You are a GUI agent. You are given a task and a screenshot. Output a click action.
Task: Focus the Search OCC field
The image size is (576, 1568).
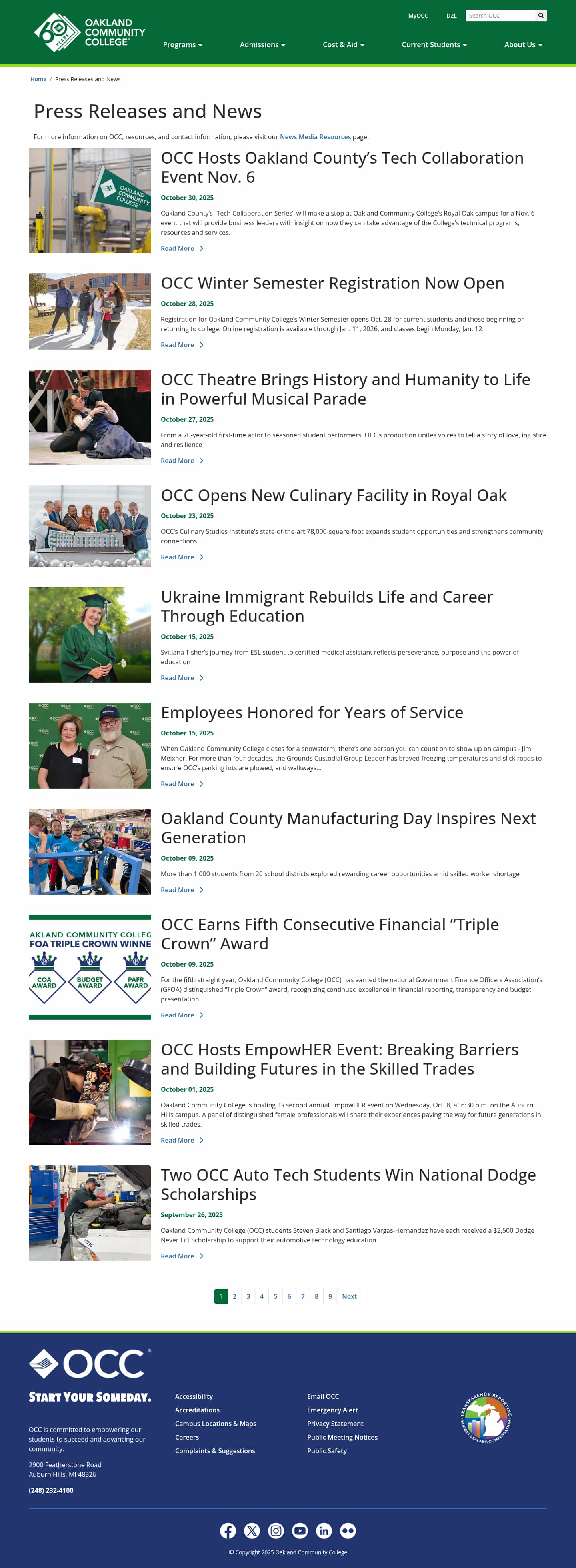click(500, 15)
